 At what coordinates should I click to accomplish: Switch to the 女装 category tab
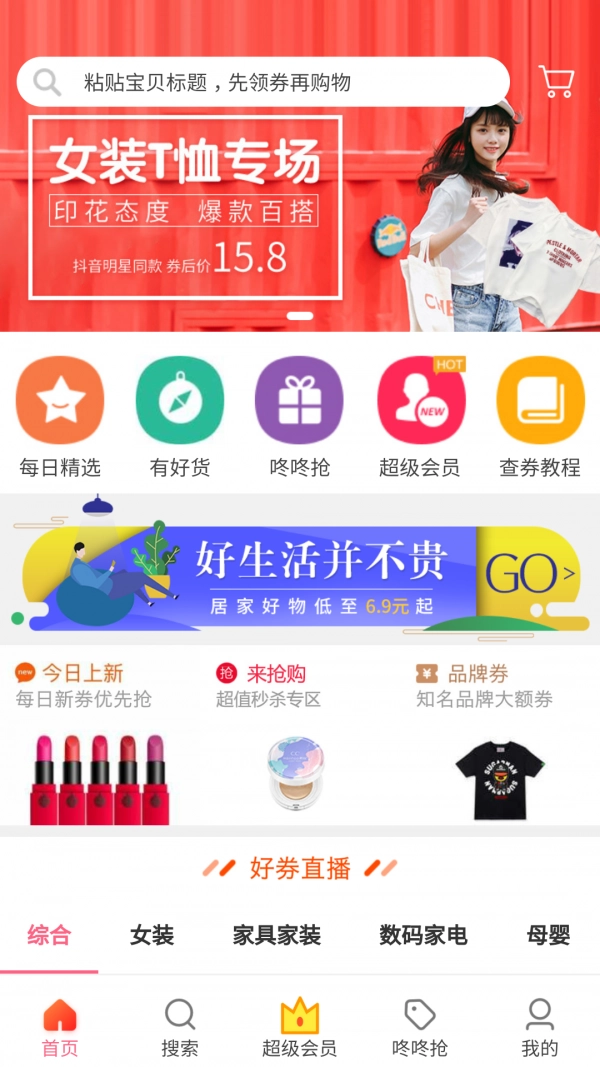tap(152, 936)
